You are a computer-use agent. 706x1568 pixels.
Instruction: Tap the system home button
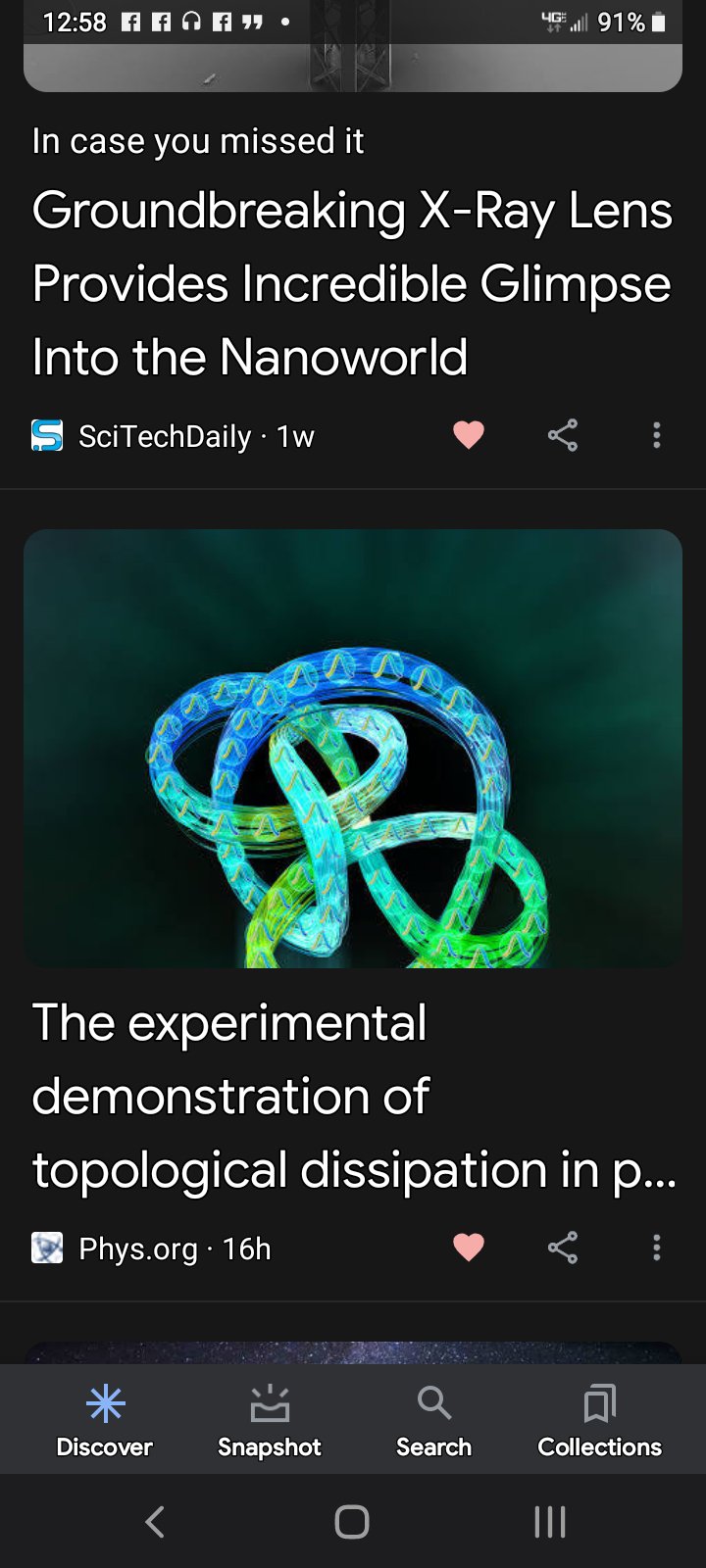pyautogui.click(x=352, y=1522)
